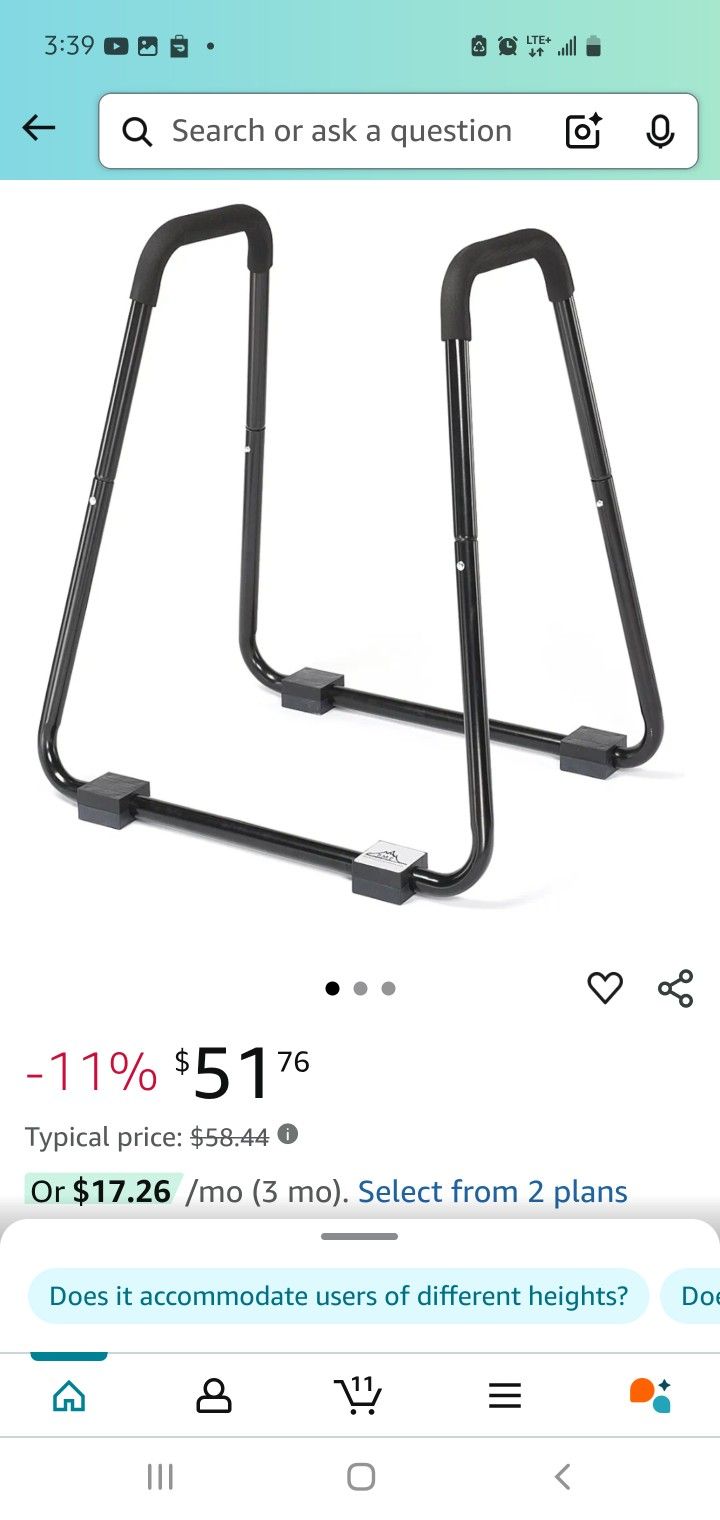Tap the system recent apps button
The height and width of the screenshot is (1520, 720).
(160, 1477)
